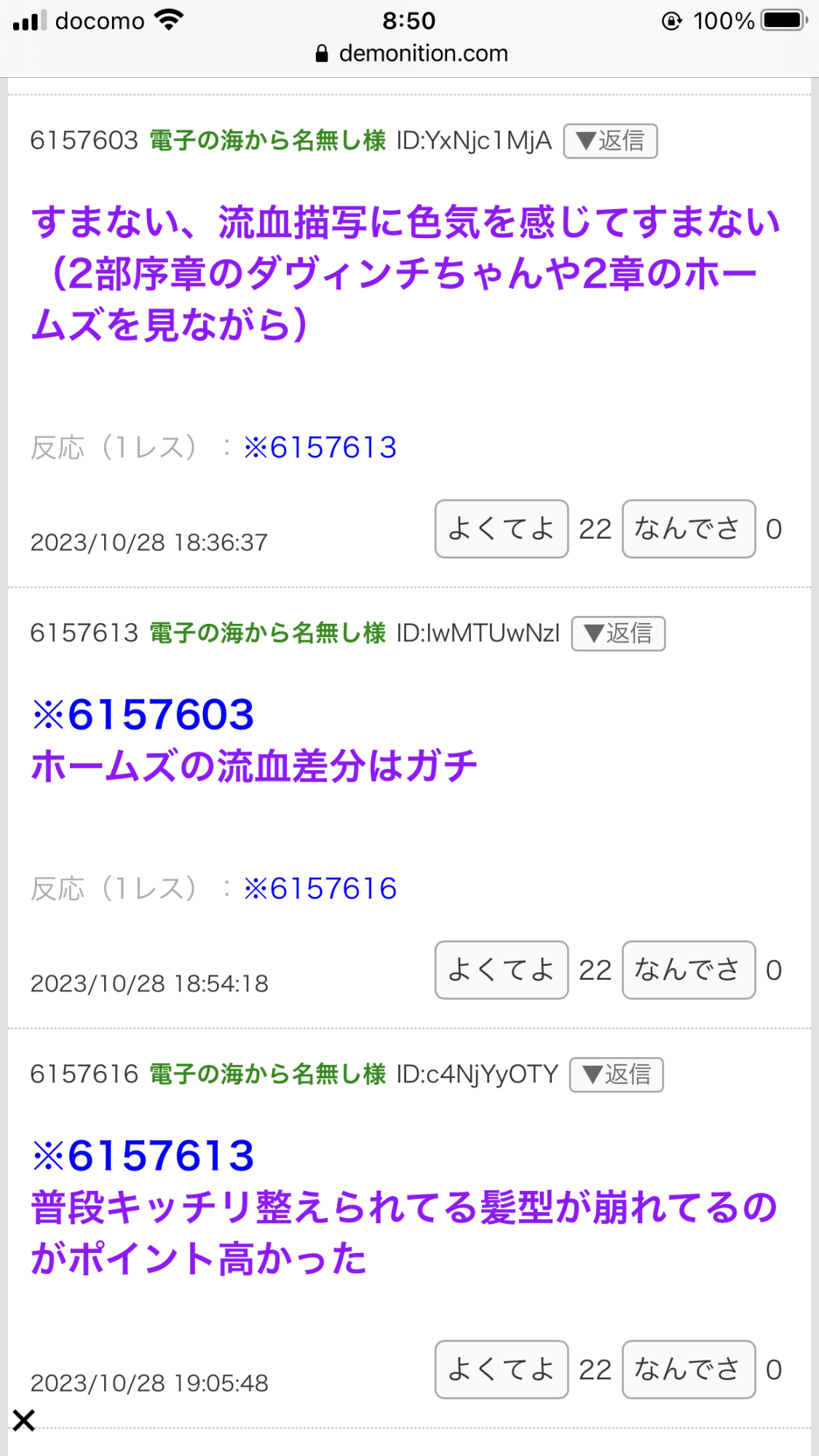Image resolution: width=819 pixels, height=1456 pixels.
Task: Tap なんでさ on comment 6157603
Action: (x=688, y=529)
